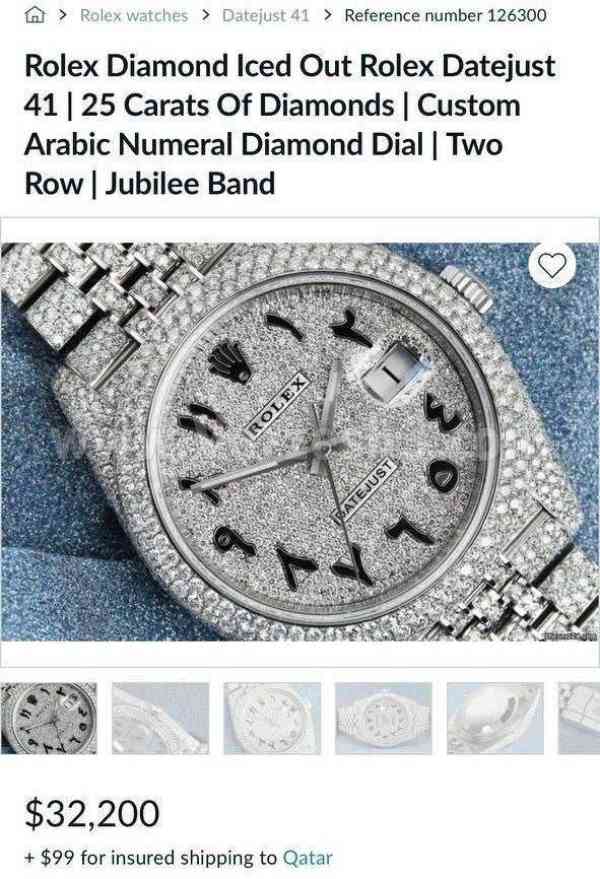
Task: Save watch to favorites with heart icon
Action: coord(551,265)
